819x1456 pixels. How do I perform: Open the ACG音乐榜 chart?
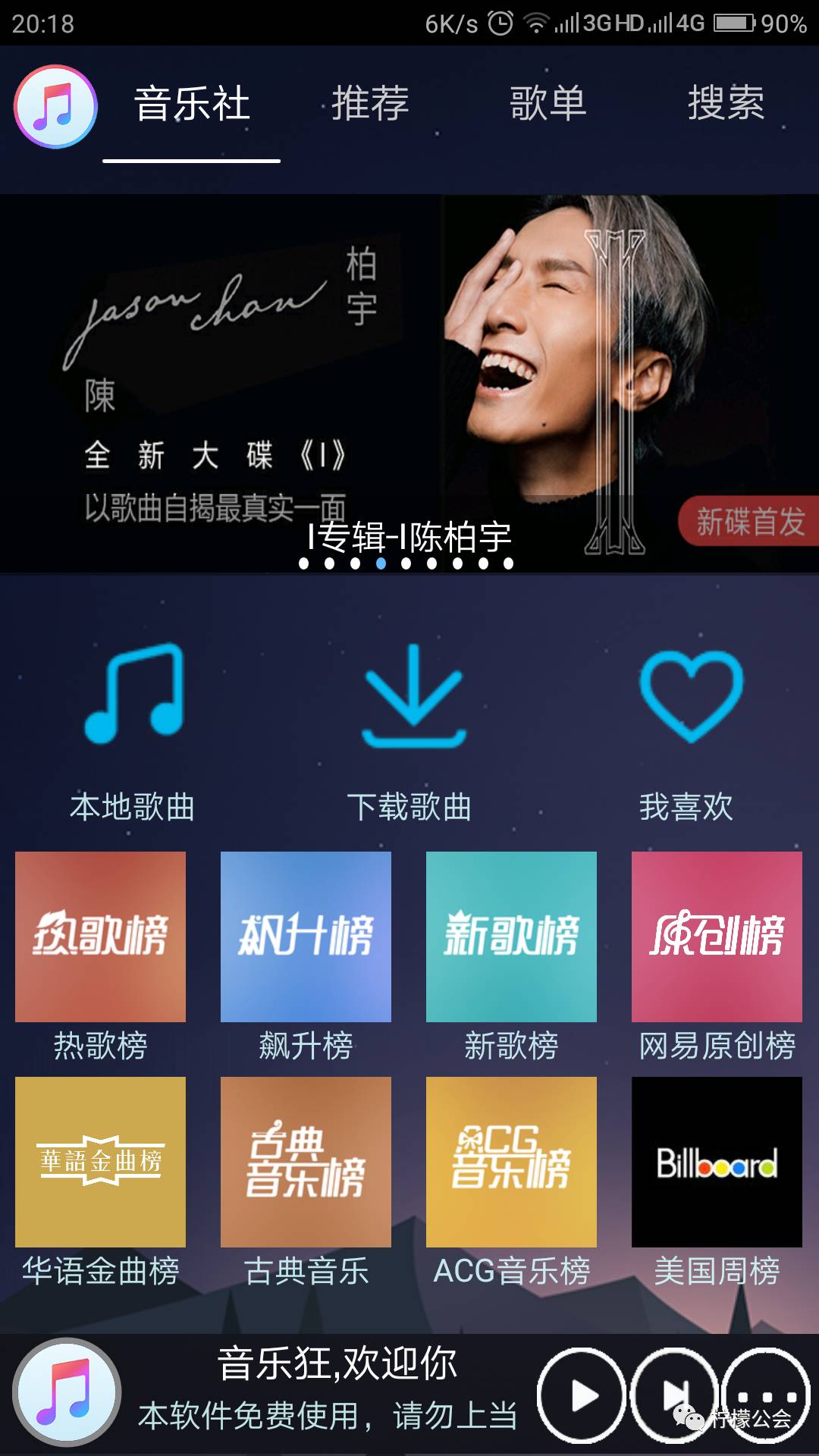512,1162
